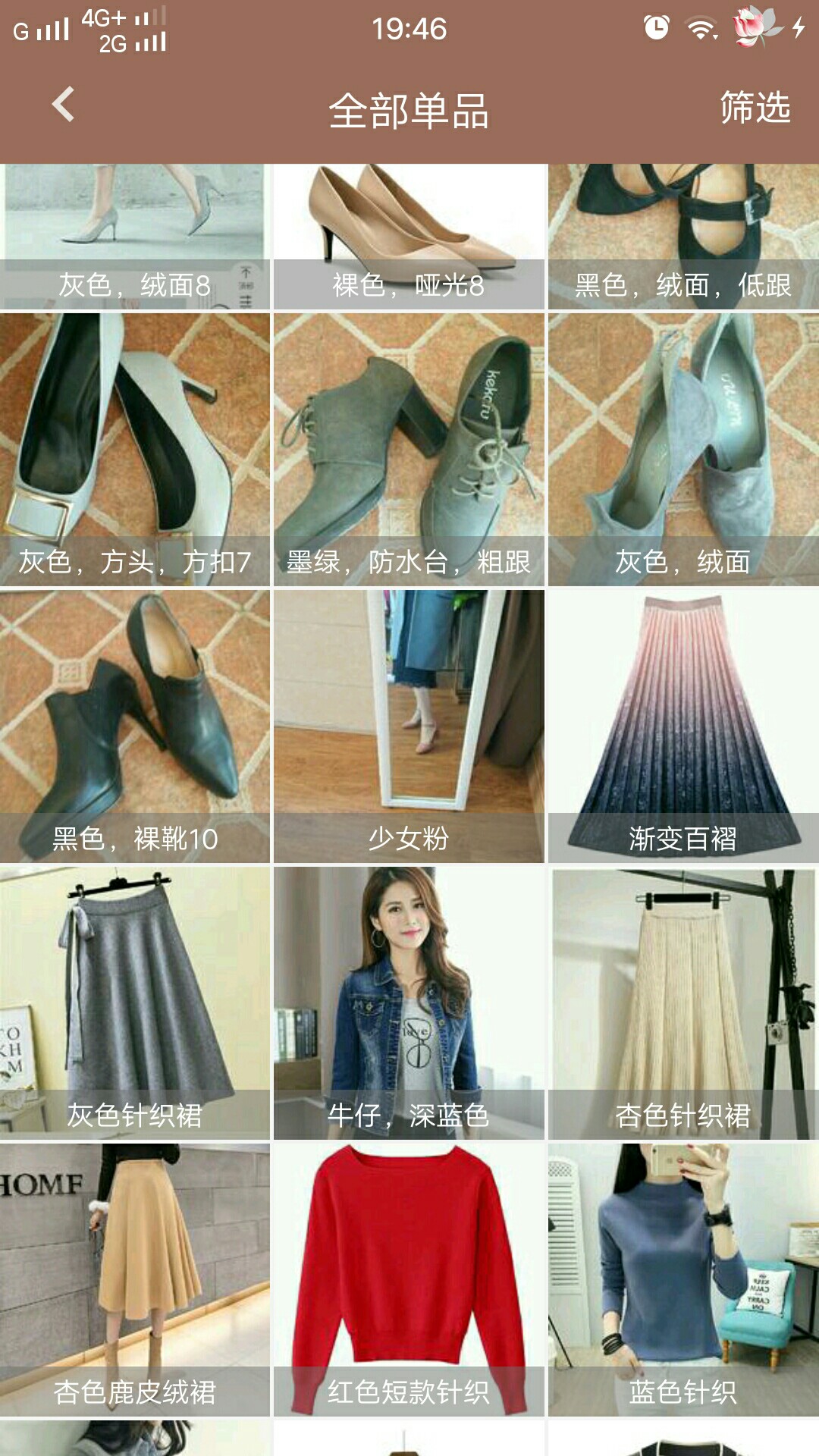Viewport: 819px width, 1456px height.
Task: Open the 灰色，绒面8 shoe item
Action: (x=135, y=236)
